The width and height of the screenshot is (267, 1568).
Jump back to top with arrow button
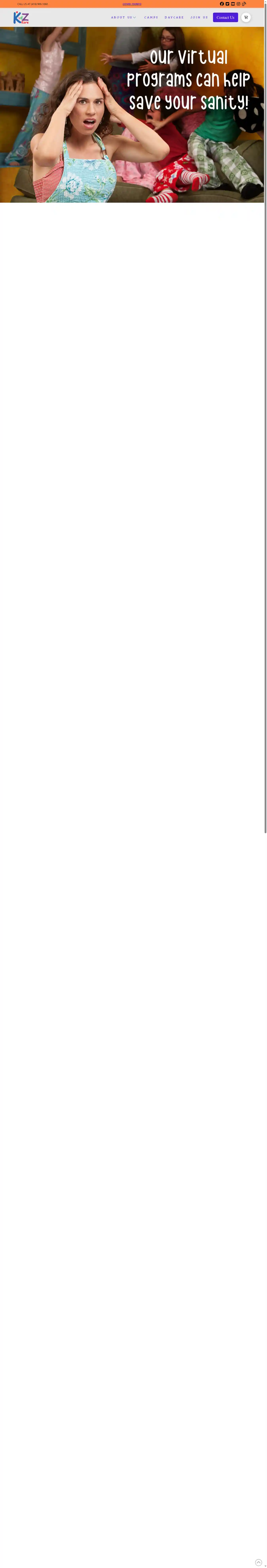258,1562
